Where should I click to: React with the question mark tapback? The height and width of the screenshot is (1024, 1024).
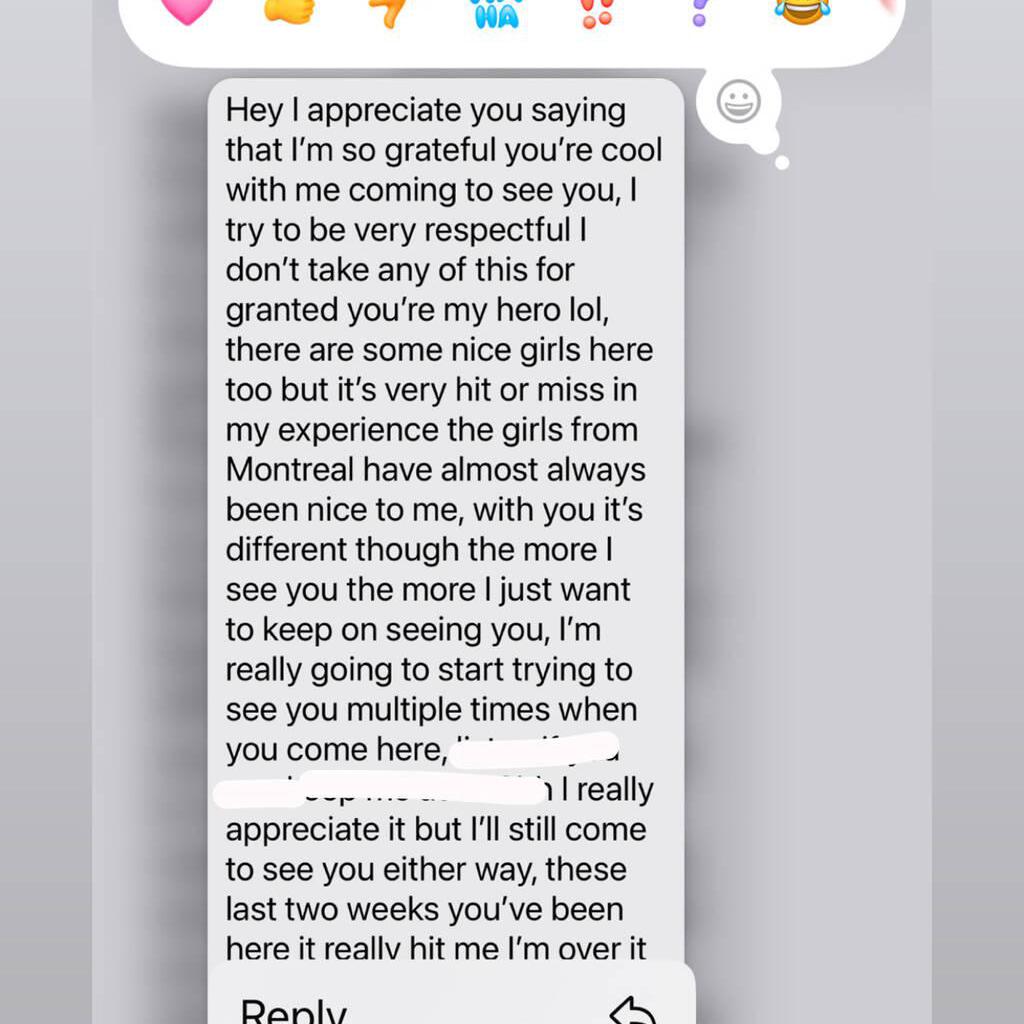(700, 12)
